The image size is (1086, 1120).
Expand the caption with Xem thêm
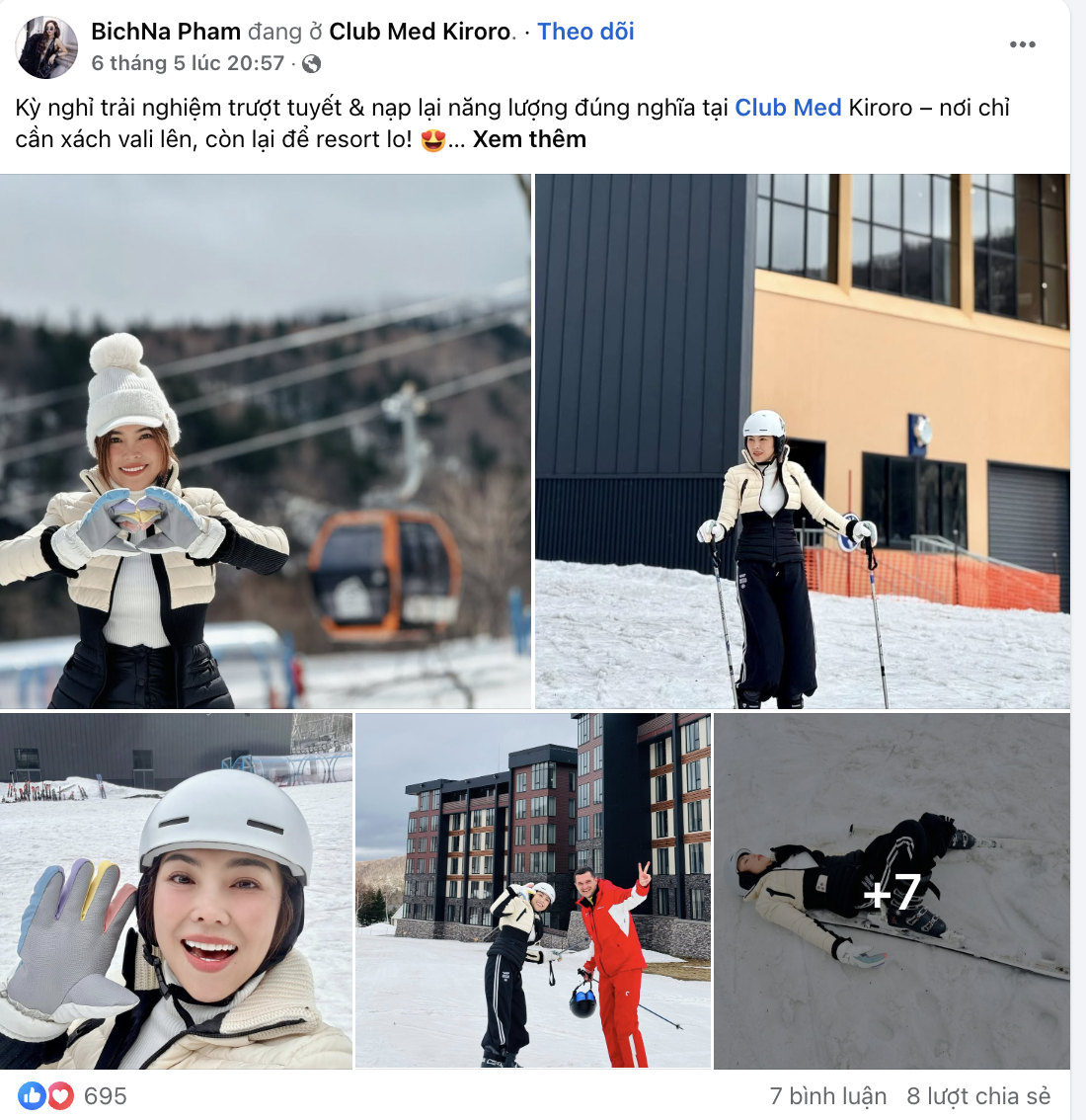coord(529,139)
